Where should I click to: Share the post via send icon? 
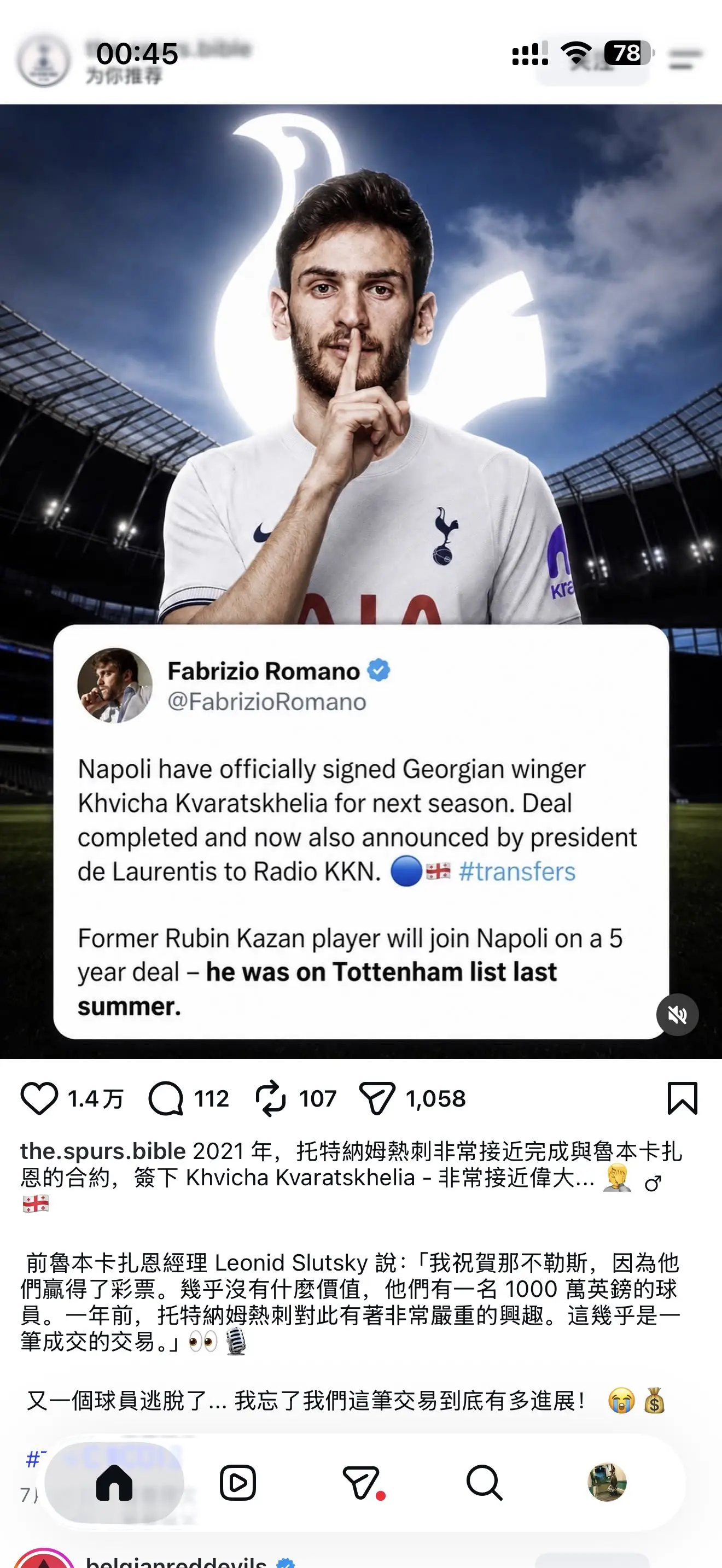(377, 1099)
